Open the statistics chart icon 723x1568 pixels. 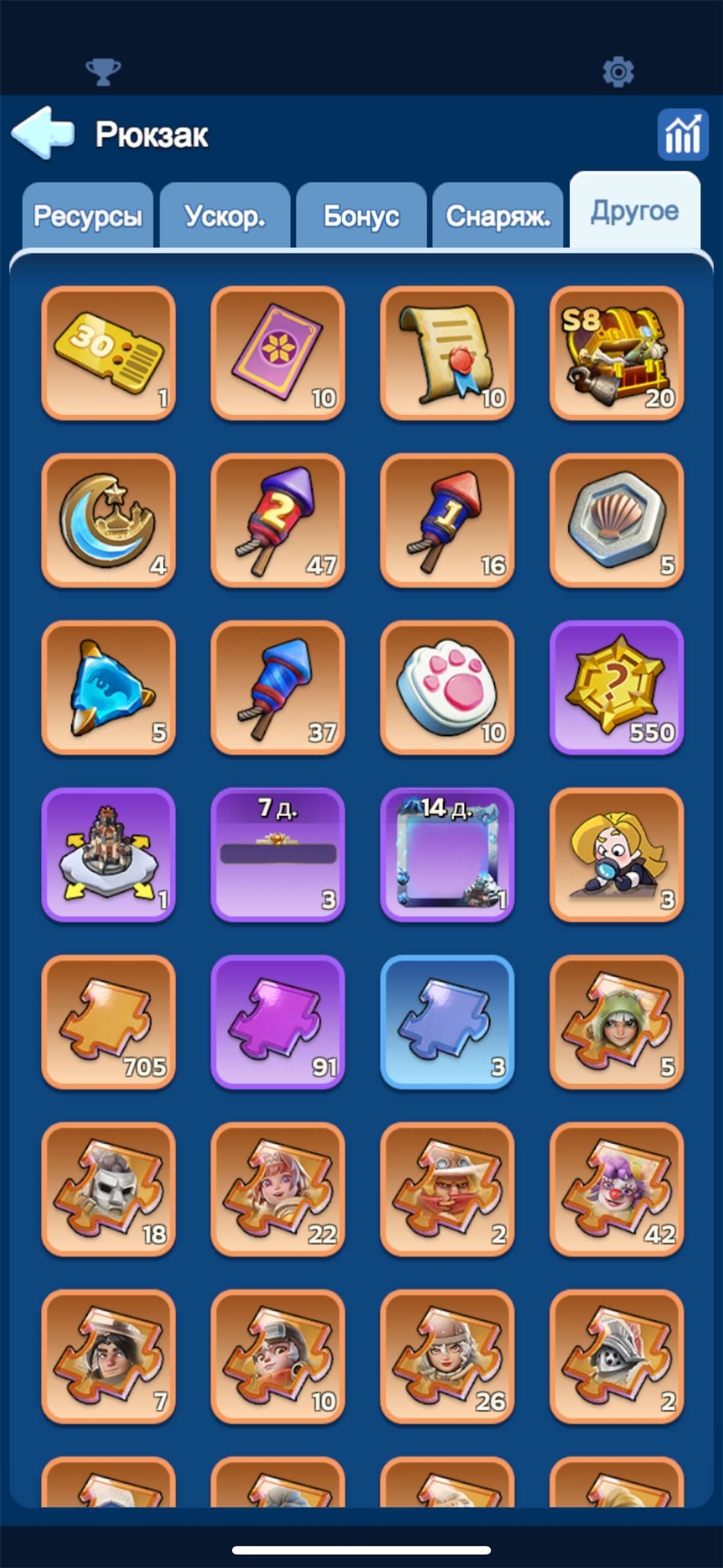pos(682,134)
